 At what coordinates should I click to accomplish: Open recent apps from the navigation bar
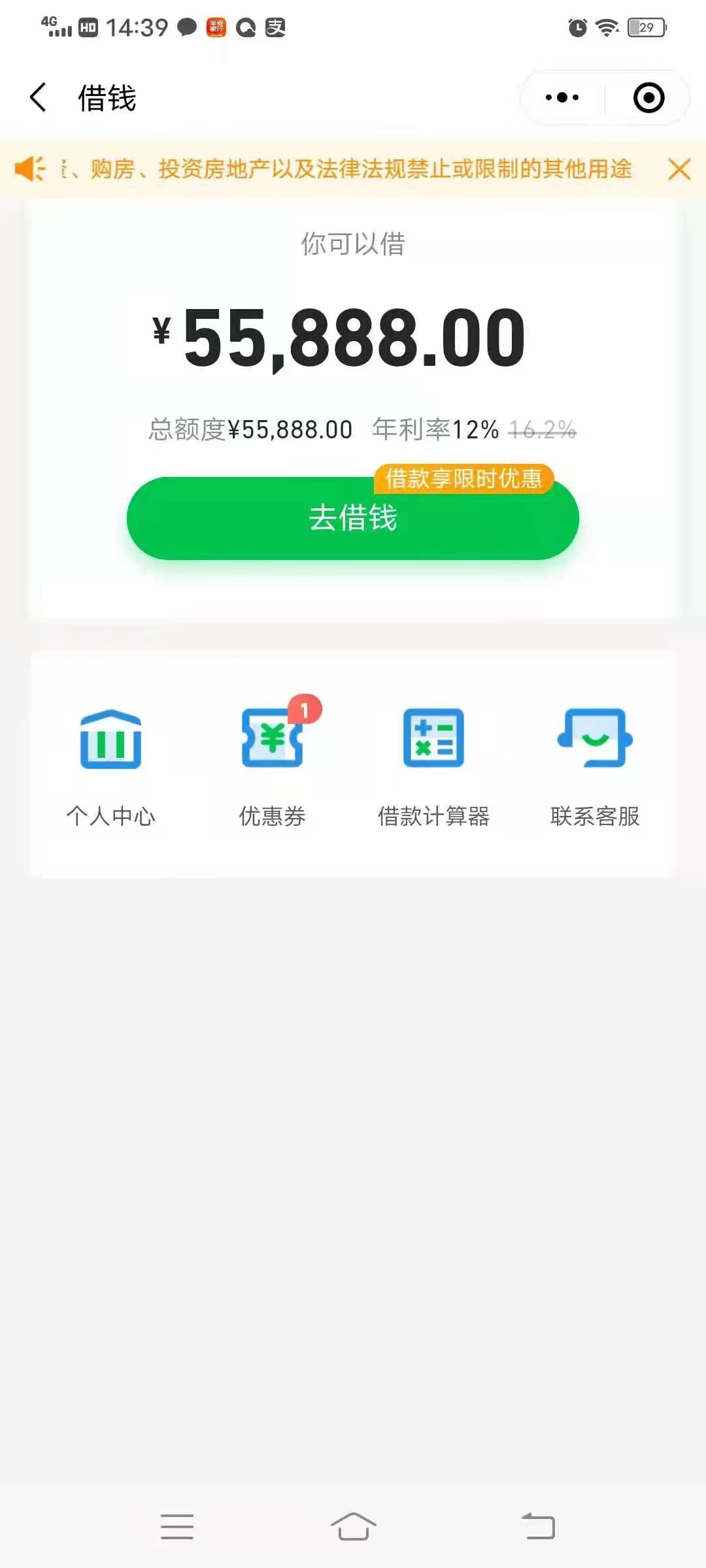[177, 1527]
